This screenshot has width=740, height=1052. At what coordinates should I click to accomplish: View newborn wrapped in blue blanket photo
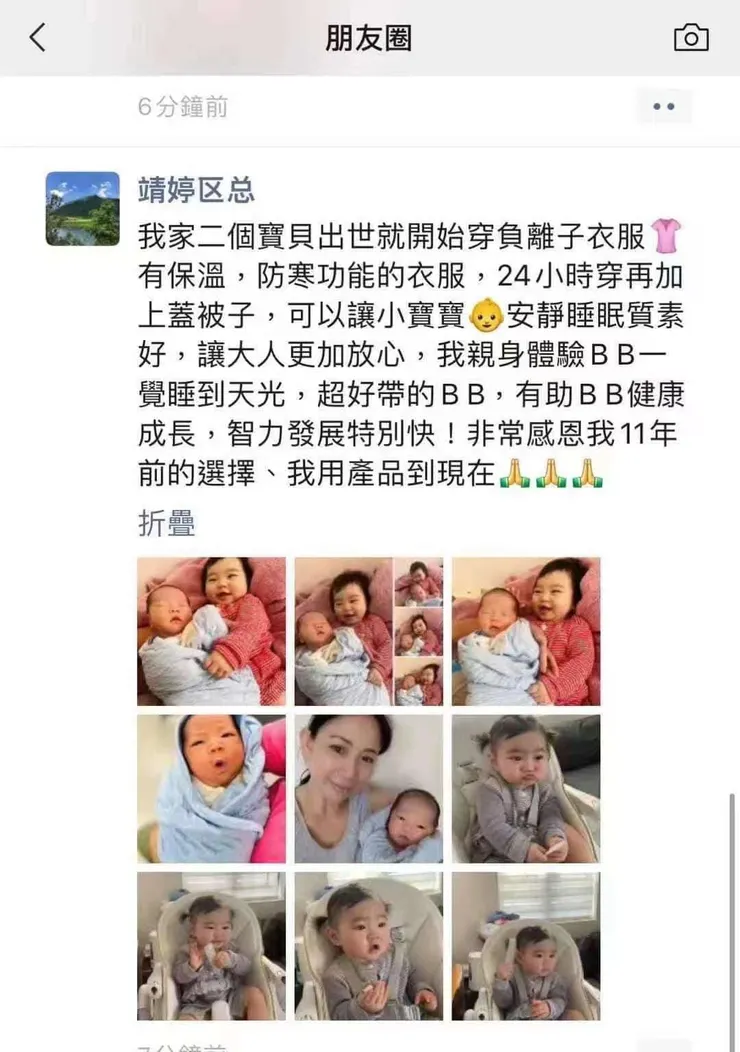(211, 788)
